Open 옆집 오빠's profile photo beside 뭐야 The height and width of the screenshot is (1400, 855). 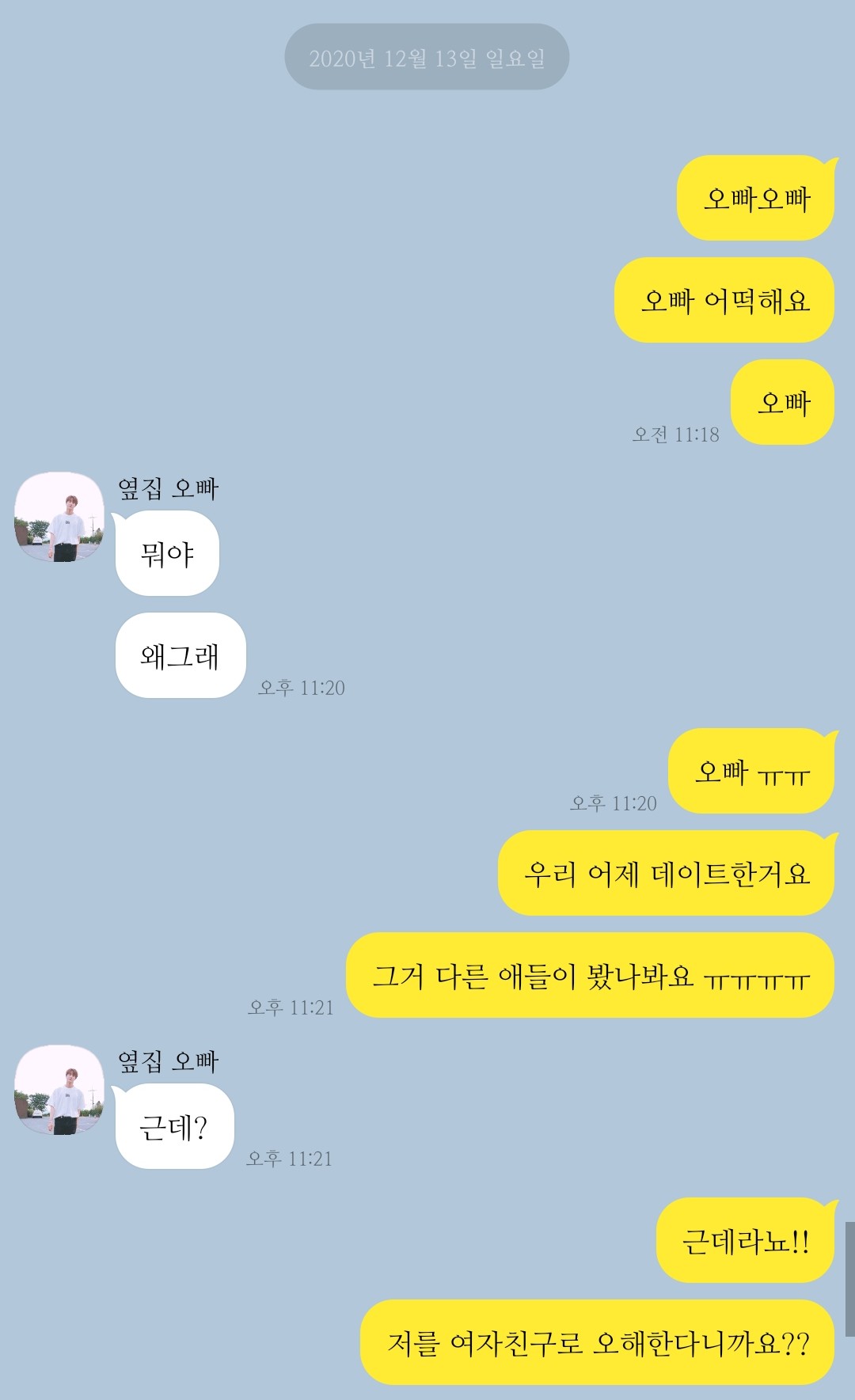pyautogui.click(x=59, y=517)
